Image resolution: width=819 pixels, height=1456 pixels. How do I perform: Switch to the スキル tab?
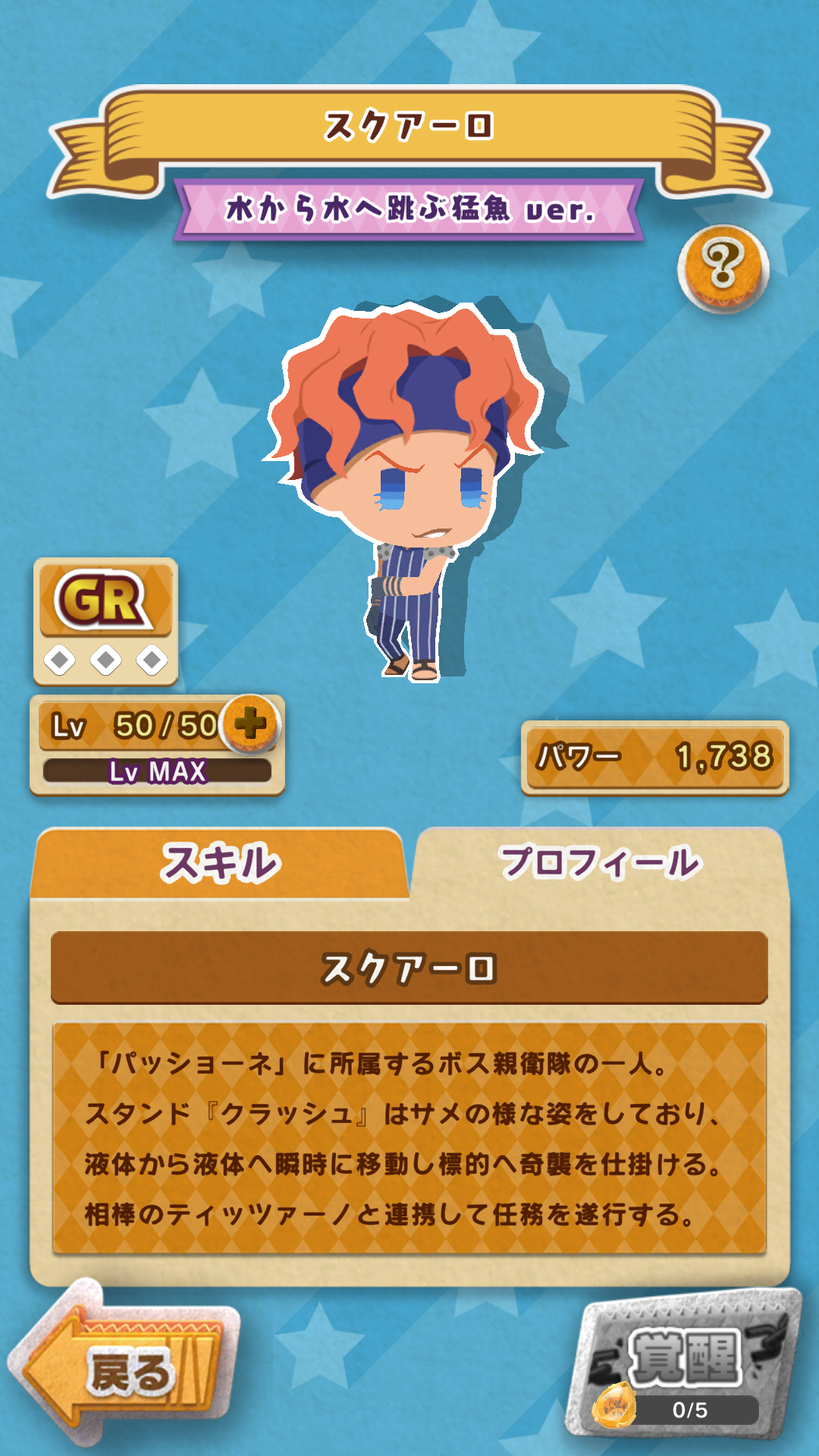(x=220, y=863)
